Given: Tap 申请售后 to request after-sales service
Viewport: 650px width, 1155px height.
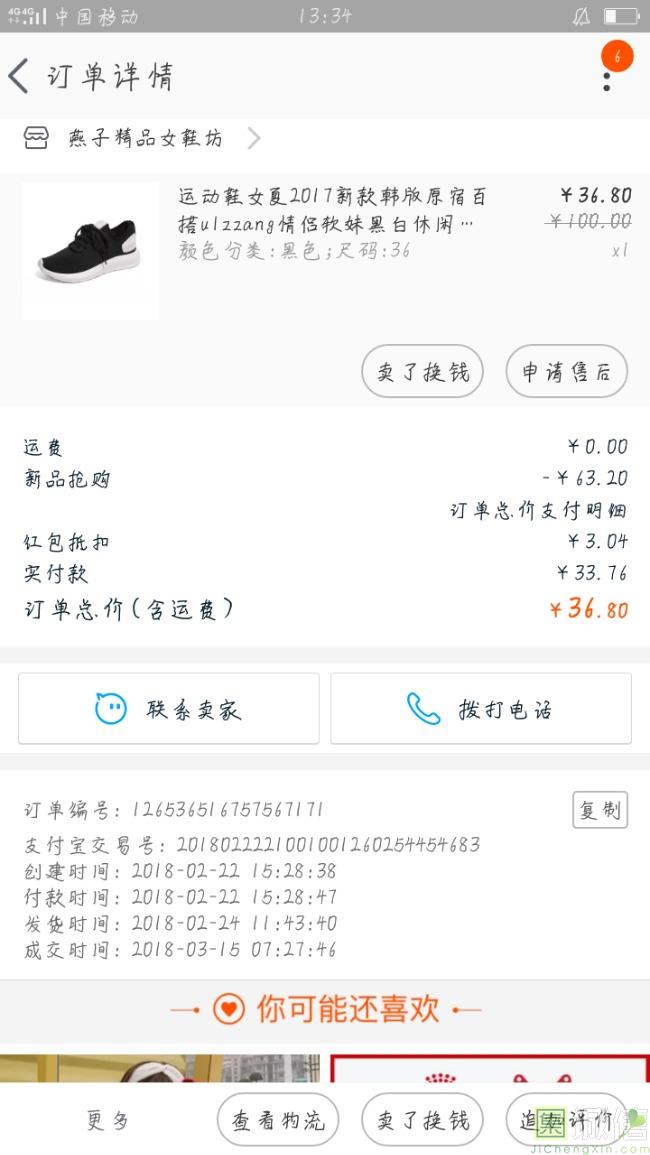Looking at the screenshot, I should click(566, 372).
